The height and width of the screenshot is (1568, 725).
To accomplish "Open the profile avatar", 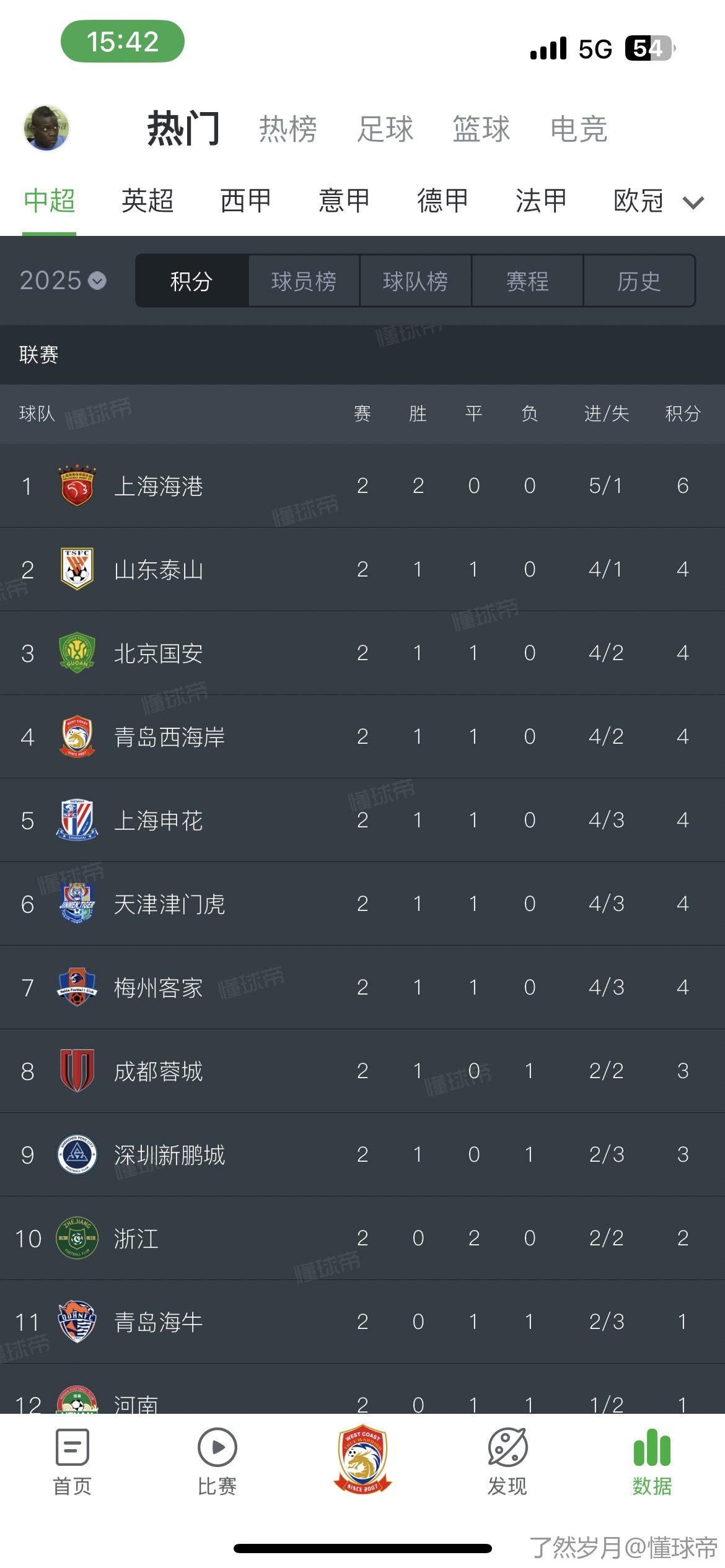I will pos(46,128).
